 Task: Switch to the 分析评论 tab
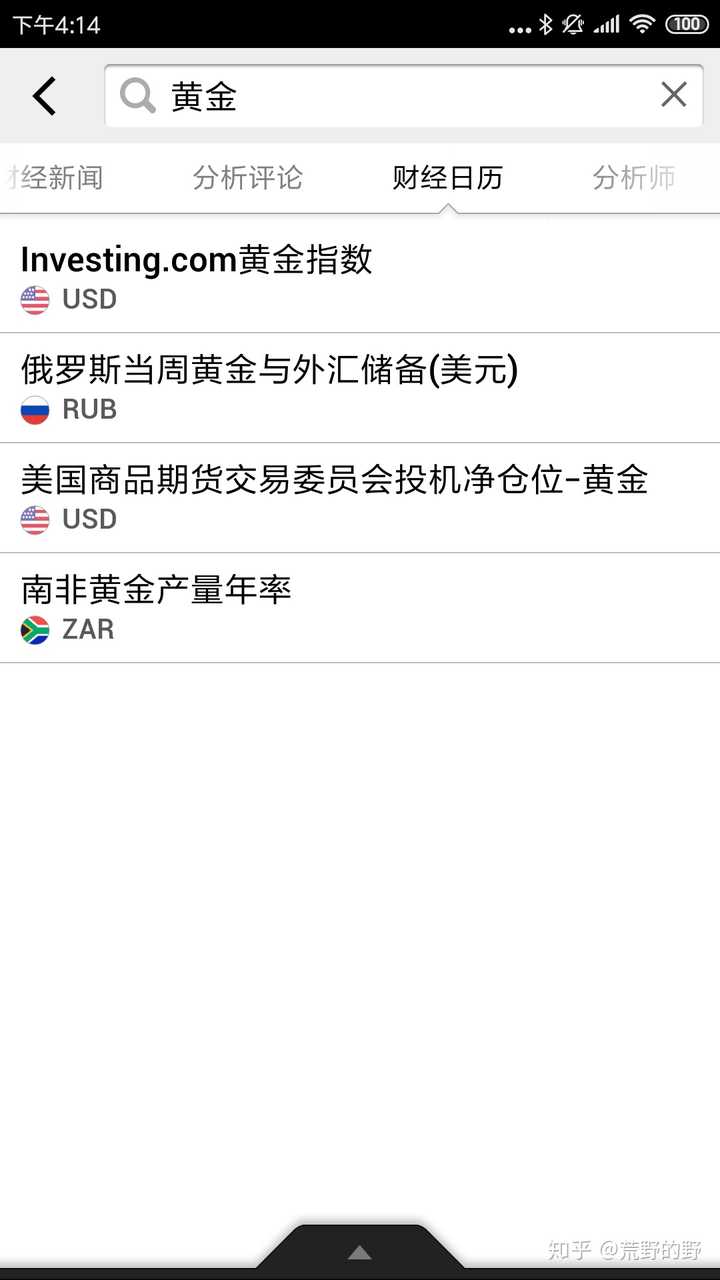coord(246,177)
